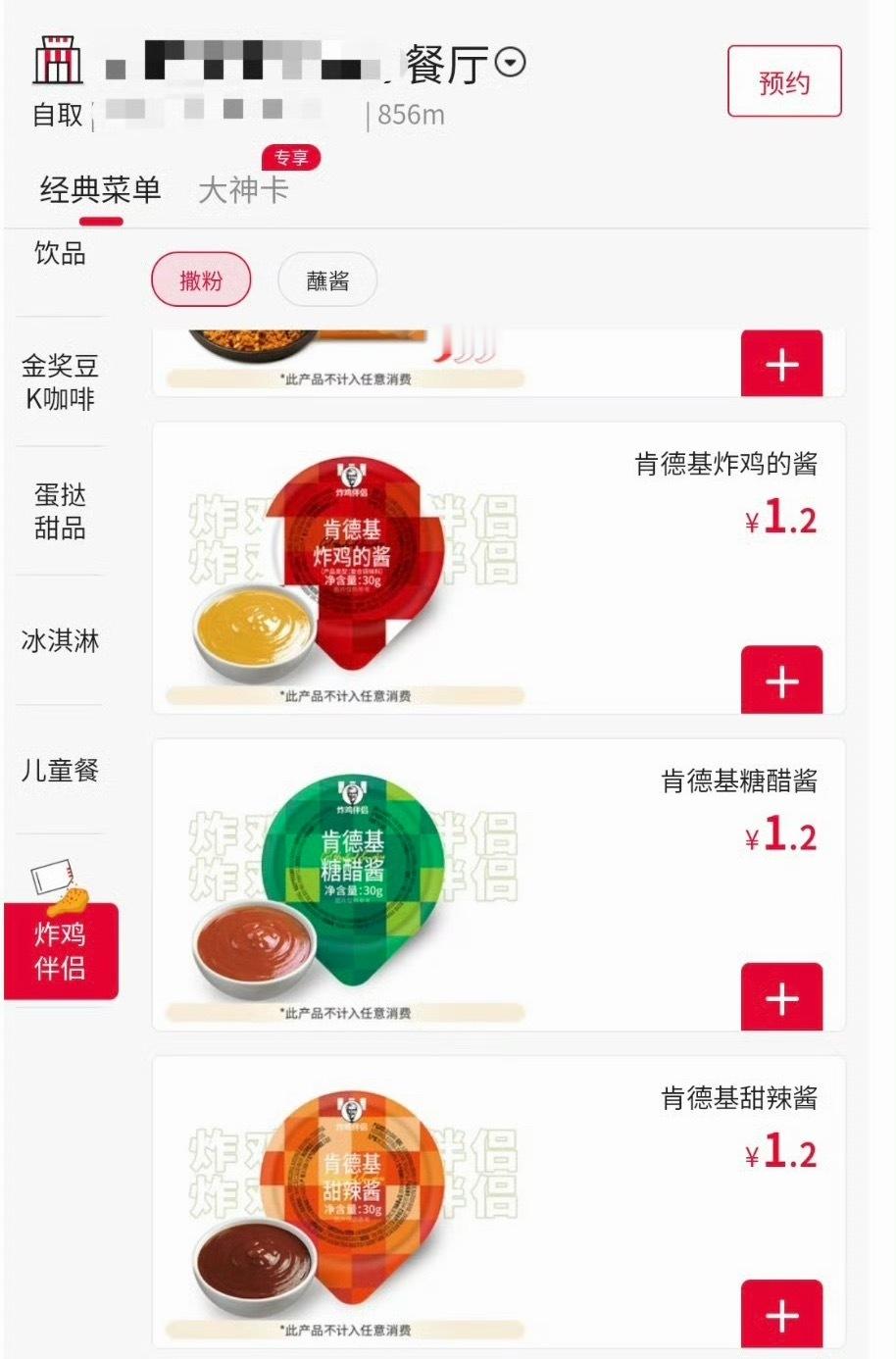Select the 撒粉 filter pill
The height and width of the screenshot is (1359, 896).
tap(201, 279)
